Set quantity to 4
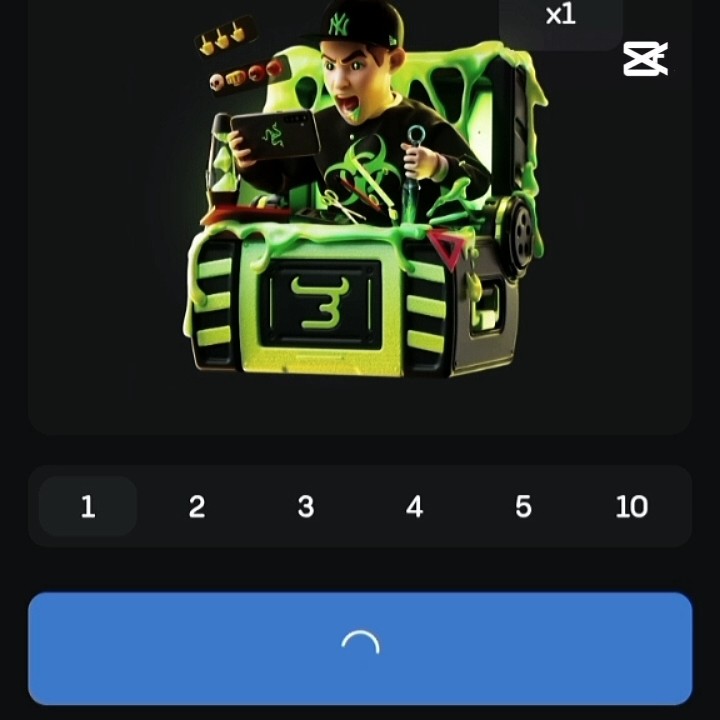This screenshot has height=720, width=720. point(414,507)
